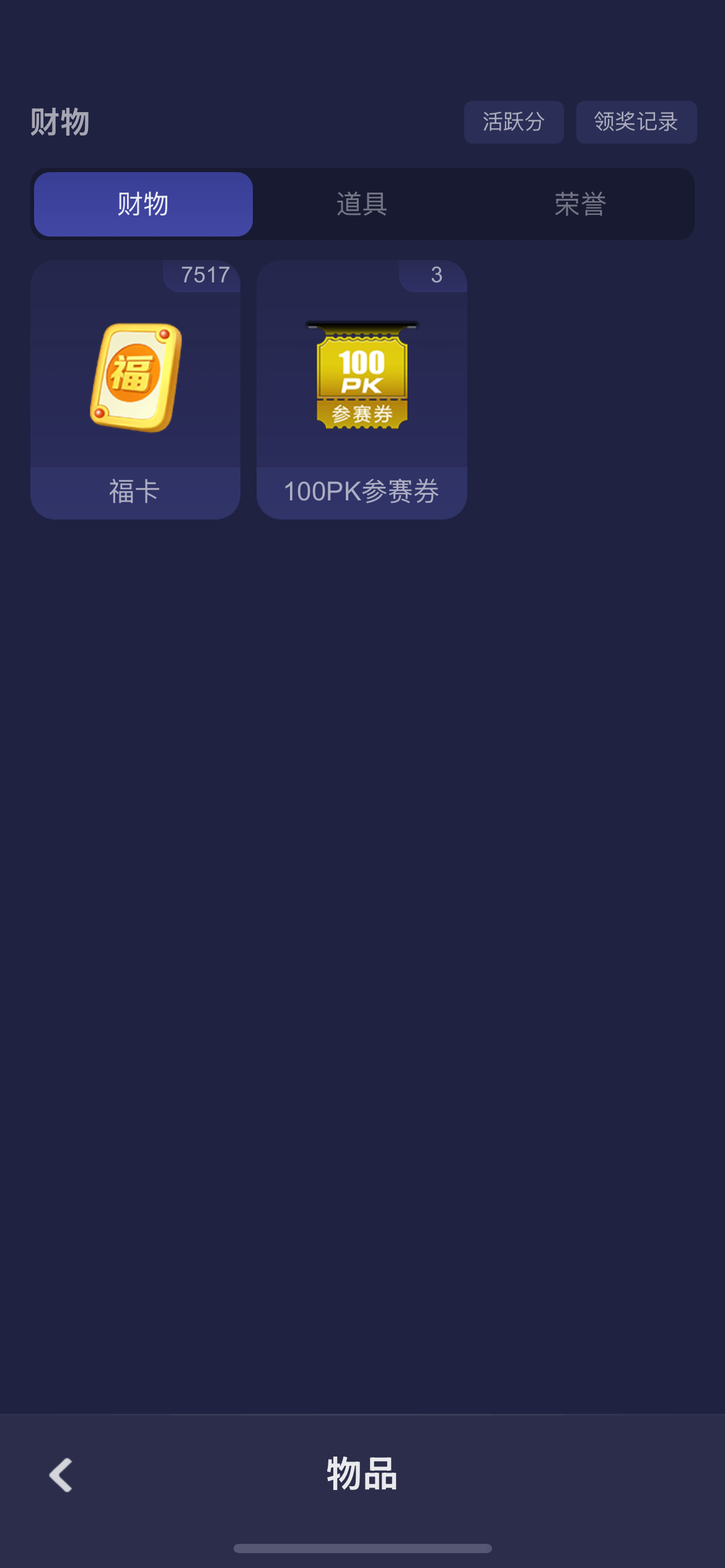The width and height of the screenshot is (725, 1568).
Task: Open the 活跃分 button
Action: point(513,122)
